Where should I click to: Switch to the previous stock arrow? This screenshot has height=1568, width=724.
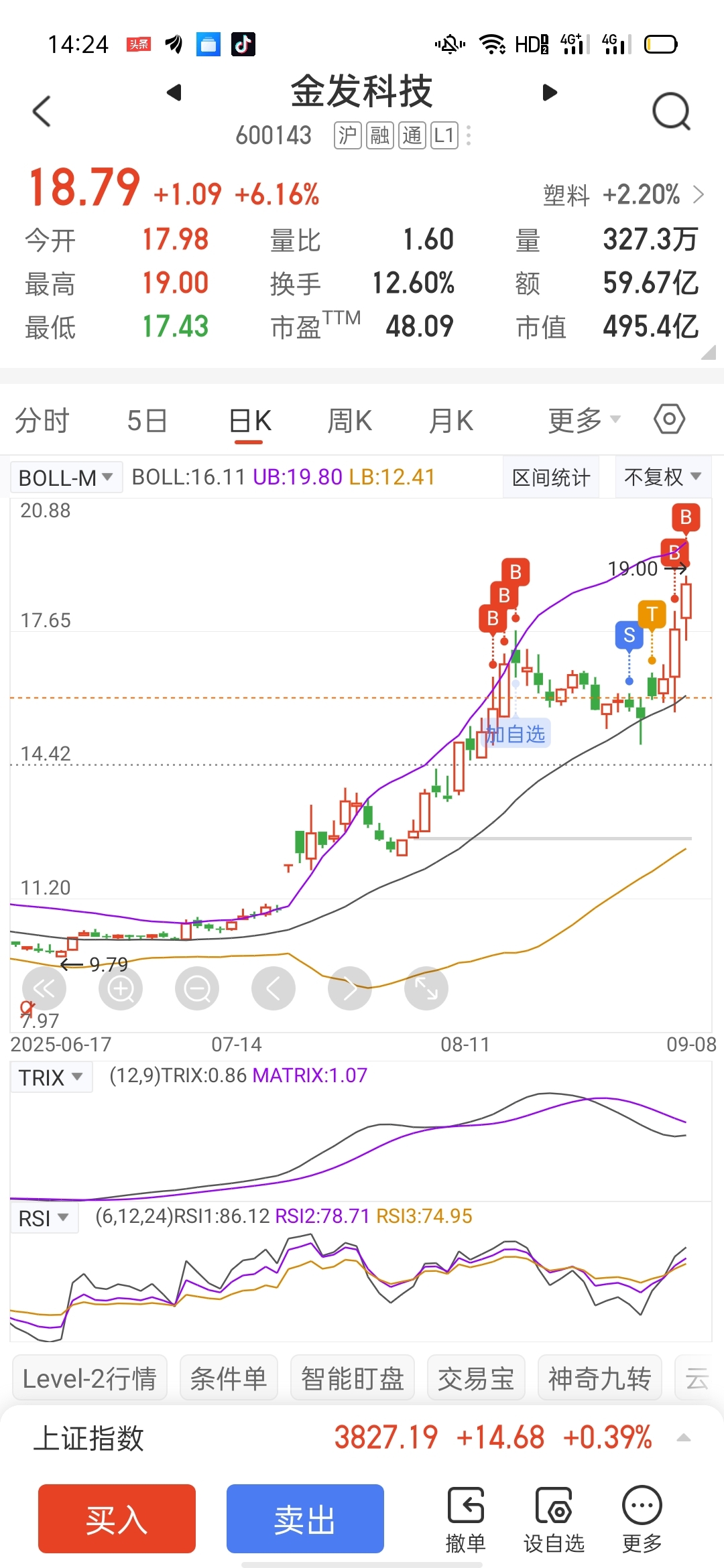[x=174, y=92]
